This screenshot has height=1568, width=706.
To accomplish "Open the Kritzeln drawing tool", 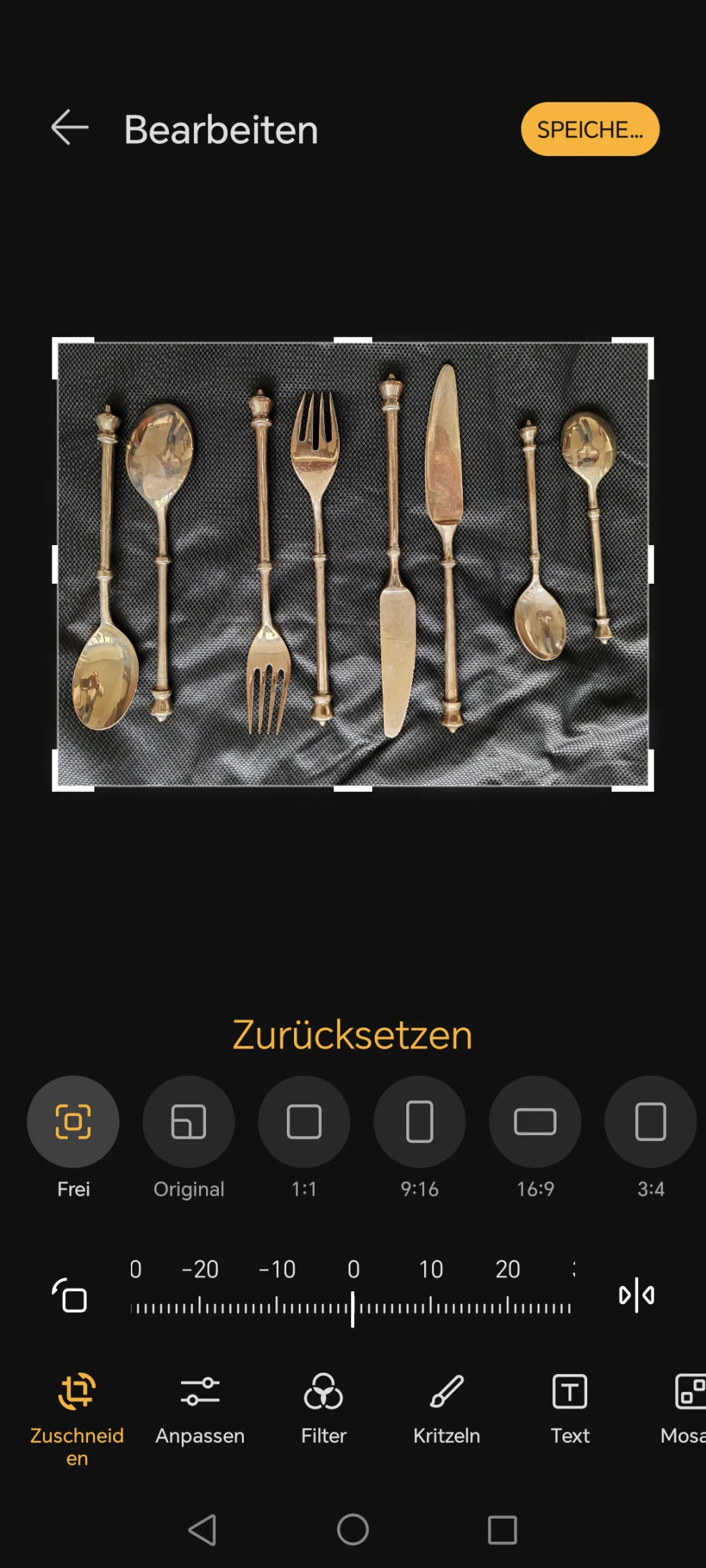I will point(446,1406).
